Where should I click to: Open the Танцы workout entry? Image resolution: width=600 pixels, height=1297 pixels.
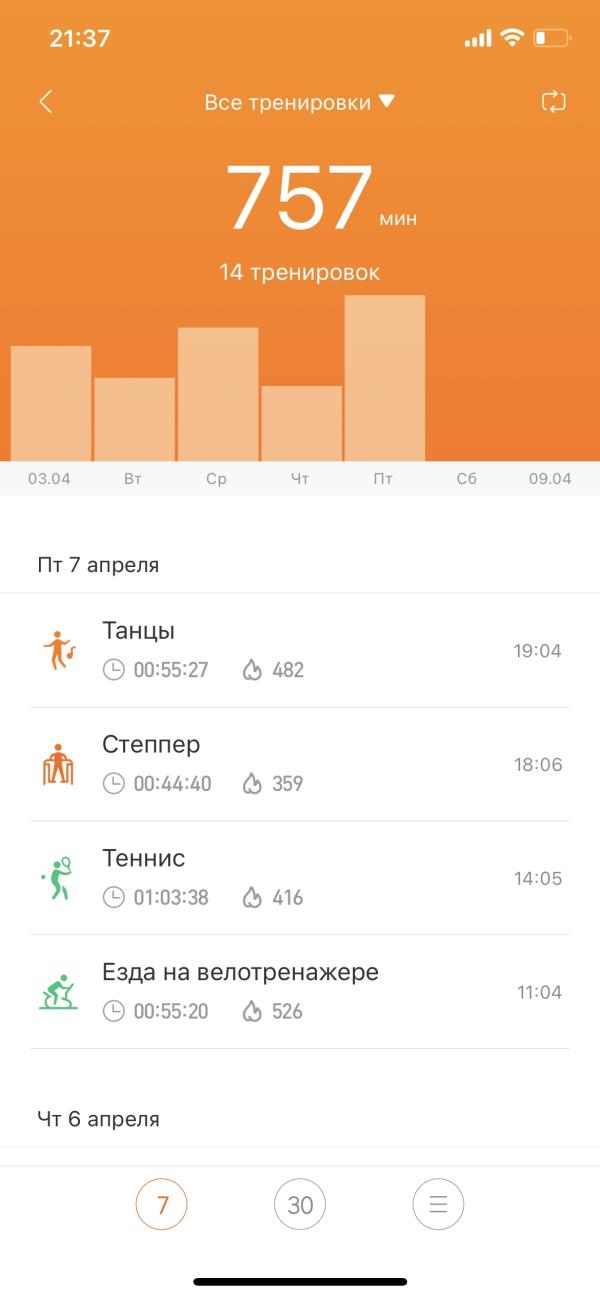click(300, 650)
